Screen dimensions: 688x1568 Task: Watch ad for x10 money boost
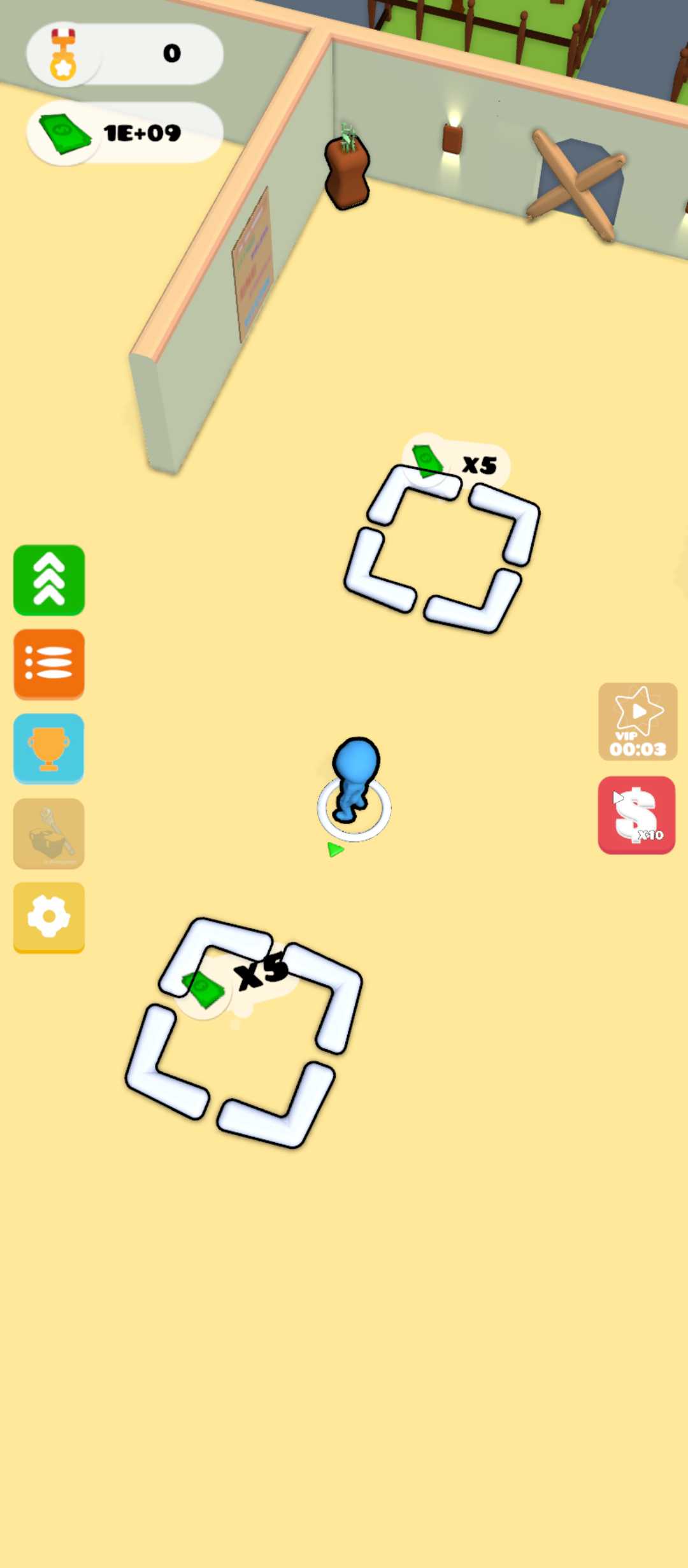636,815
